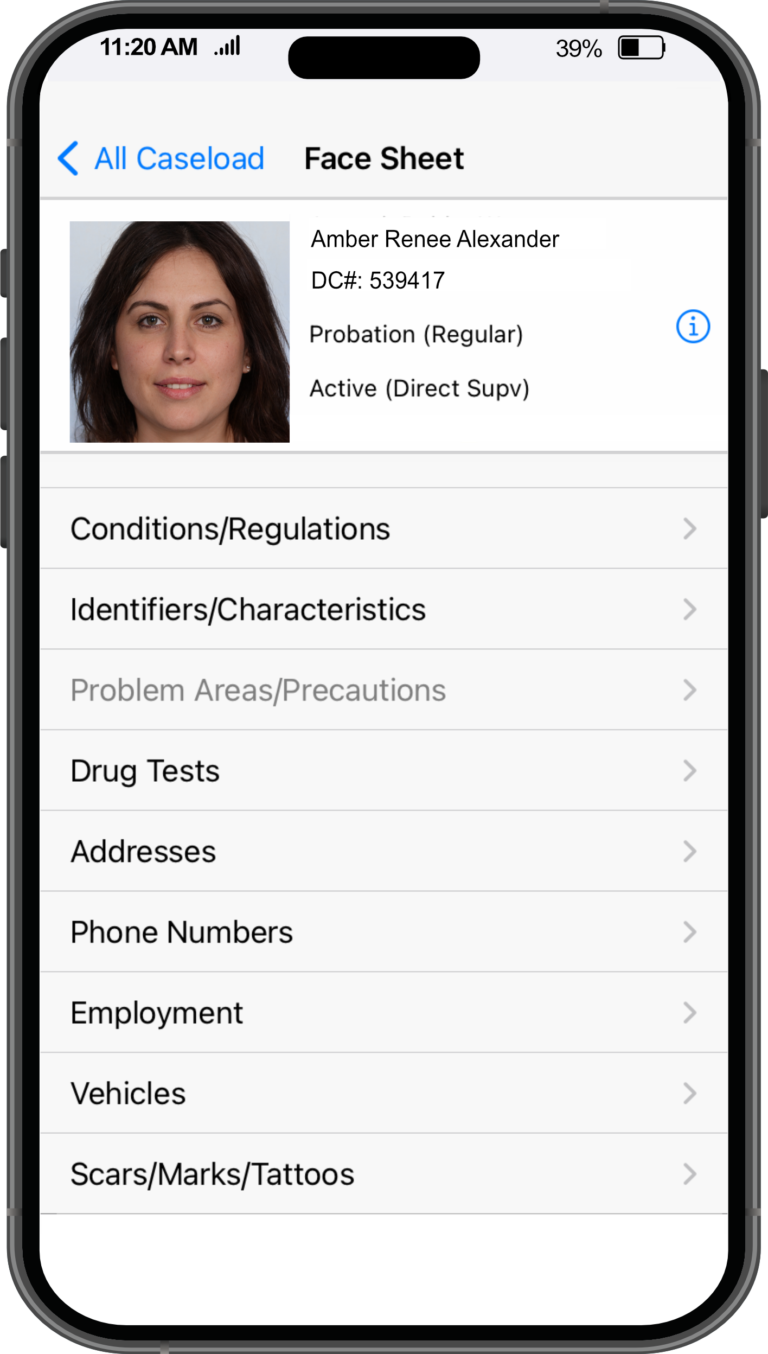Open Problem Areas/Precautions row

click(383, 690)
